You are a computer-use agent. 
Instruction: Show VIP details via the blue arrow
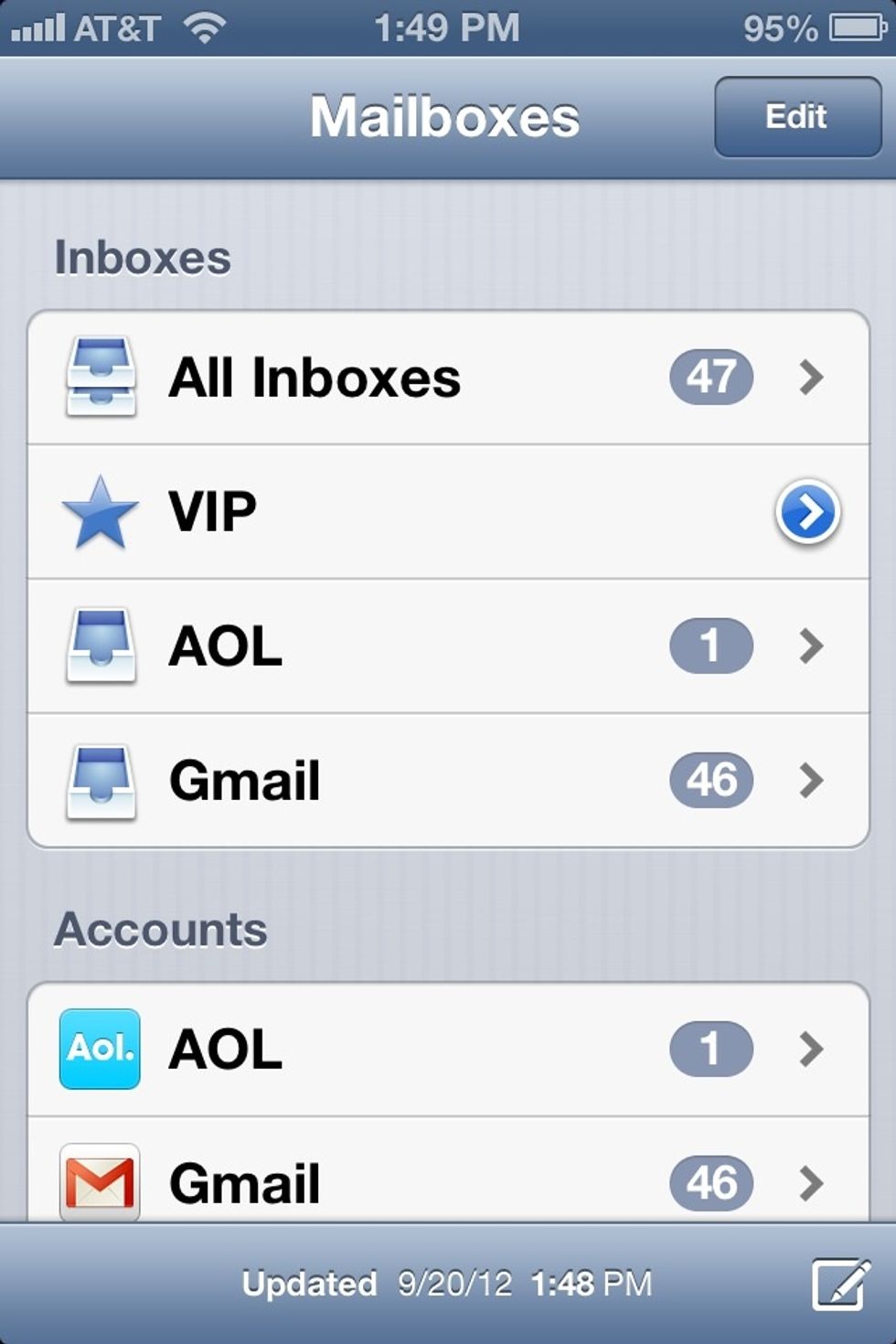click(x=807, y=512)
